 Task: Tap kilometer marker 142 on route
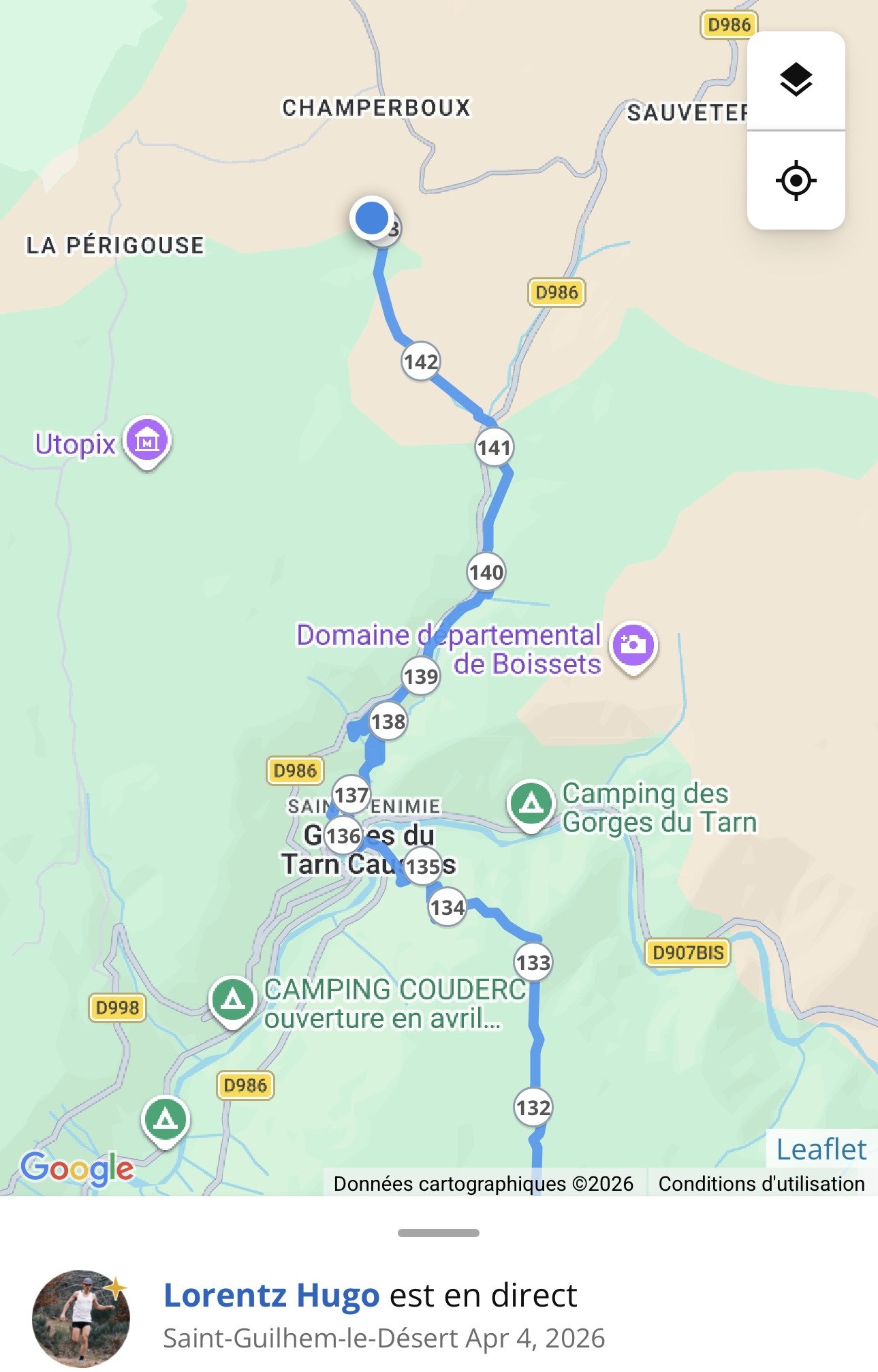(421, 361)
